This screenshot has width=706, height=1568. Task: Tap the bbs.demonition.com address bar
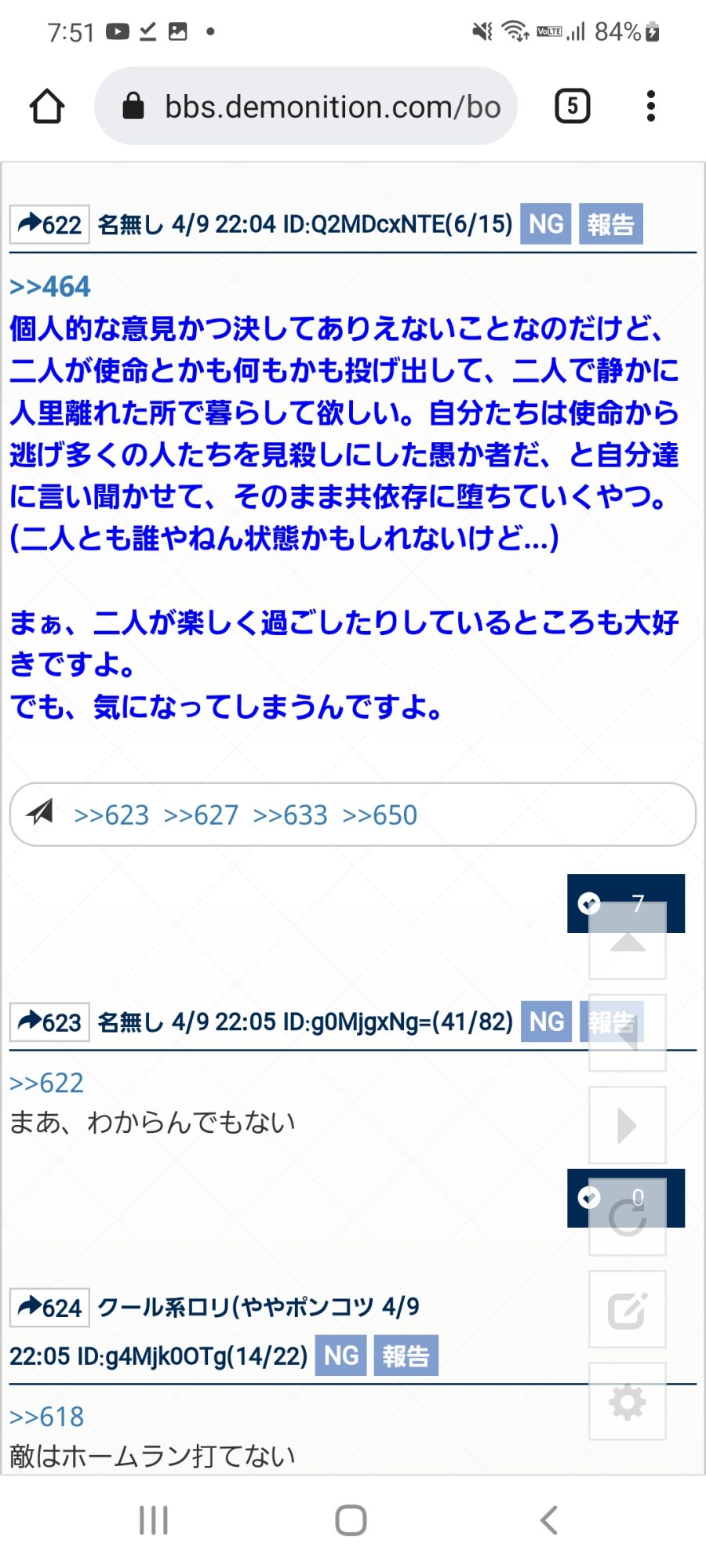[306, 106]
